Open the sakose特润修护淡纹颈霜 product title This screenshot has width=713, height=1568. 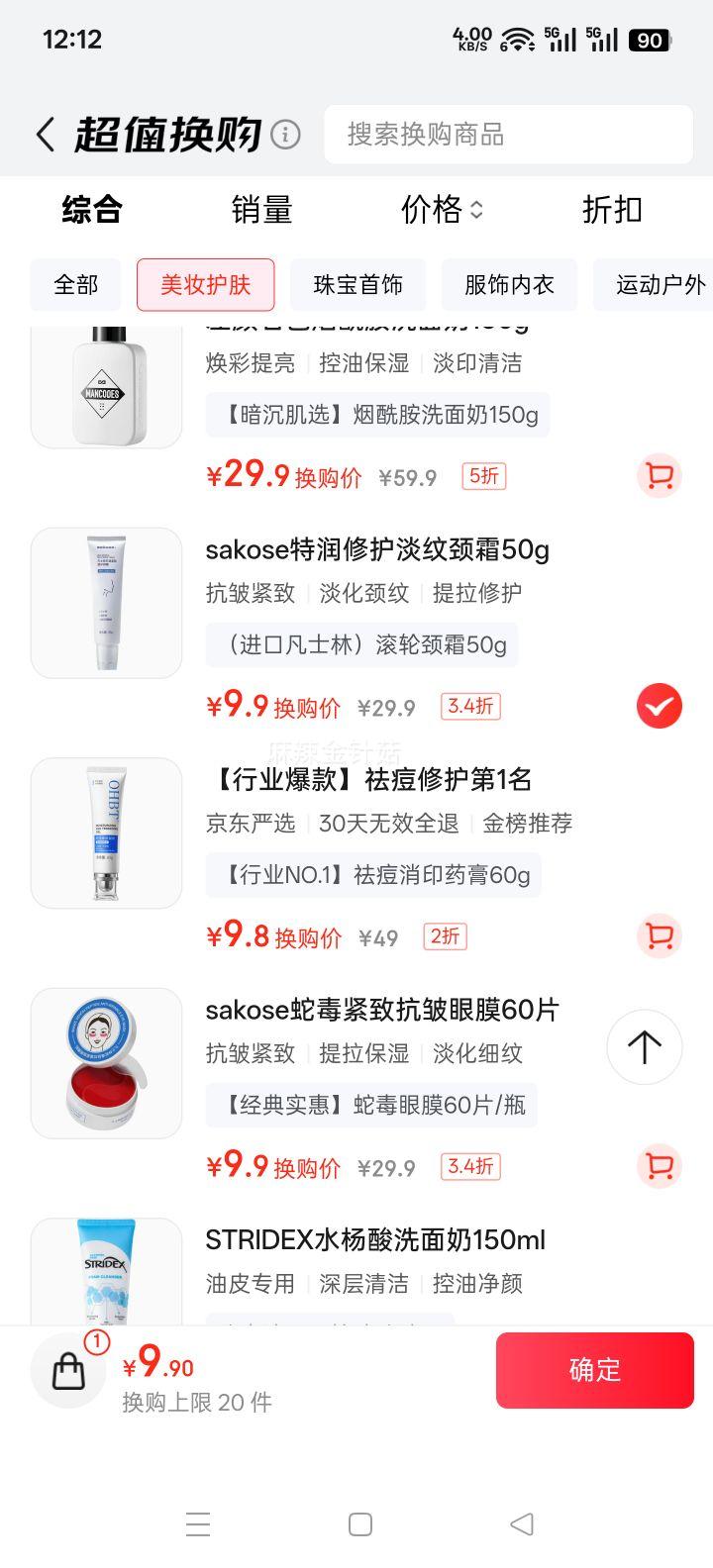tap(377, 549)
